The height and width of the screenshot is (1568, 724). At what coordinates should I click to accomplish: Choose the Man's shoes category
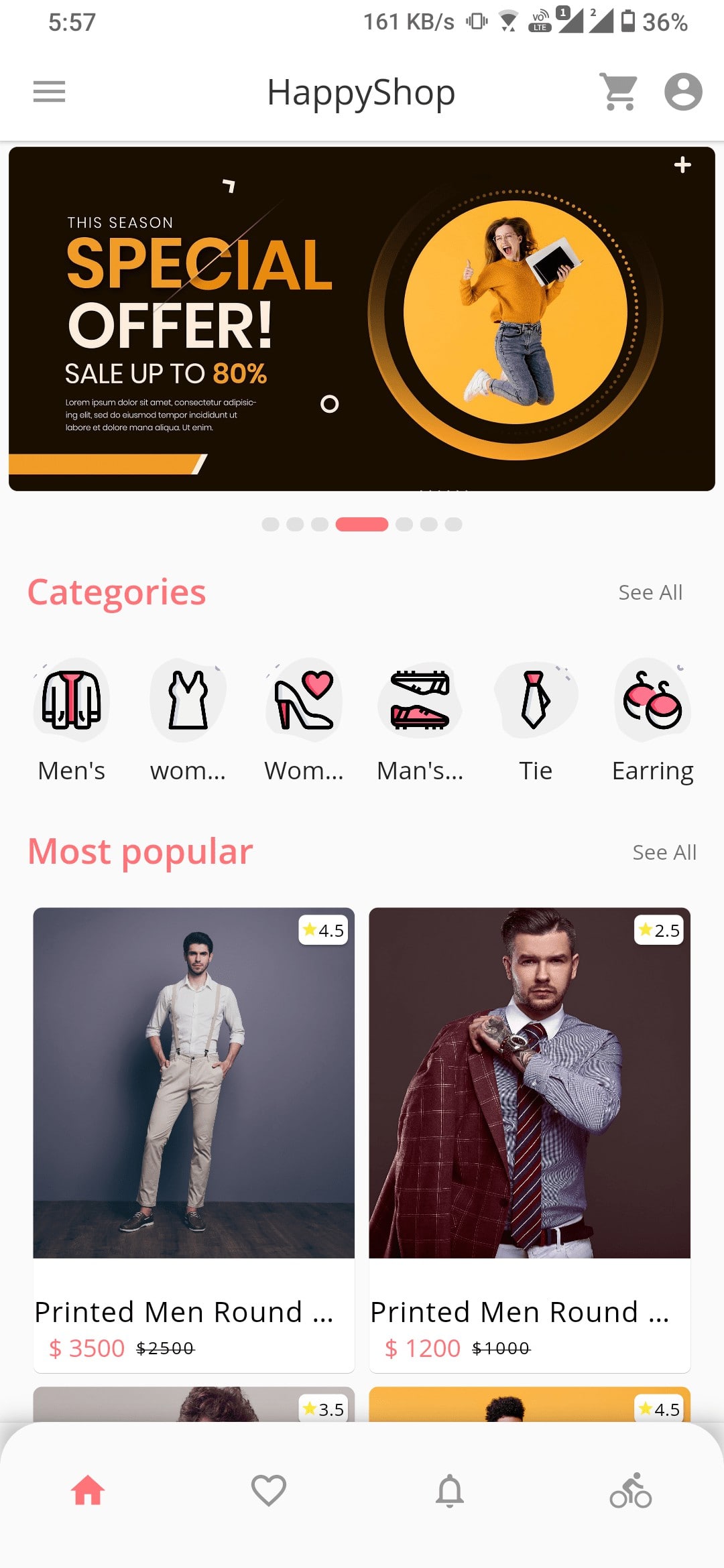click(420, 720)
